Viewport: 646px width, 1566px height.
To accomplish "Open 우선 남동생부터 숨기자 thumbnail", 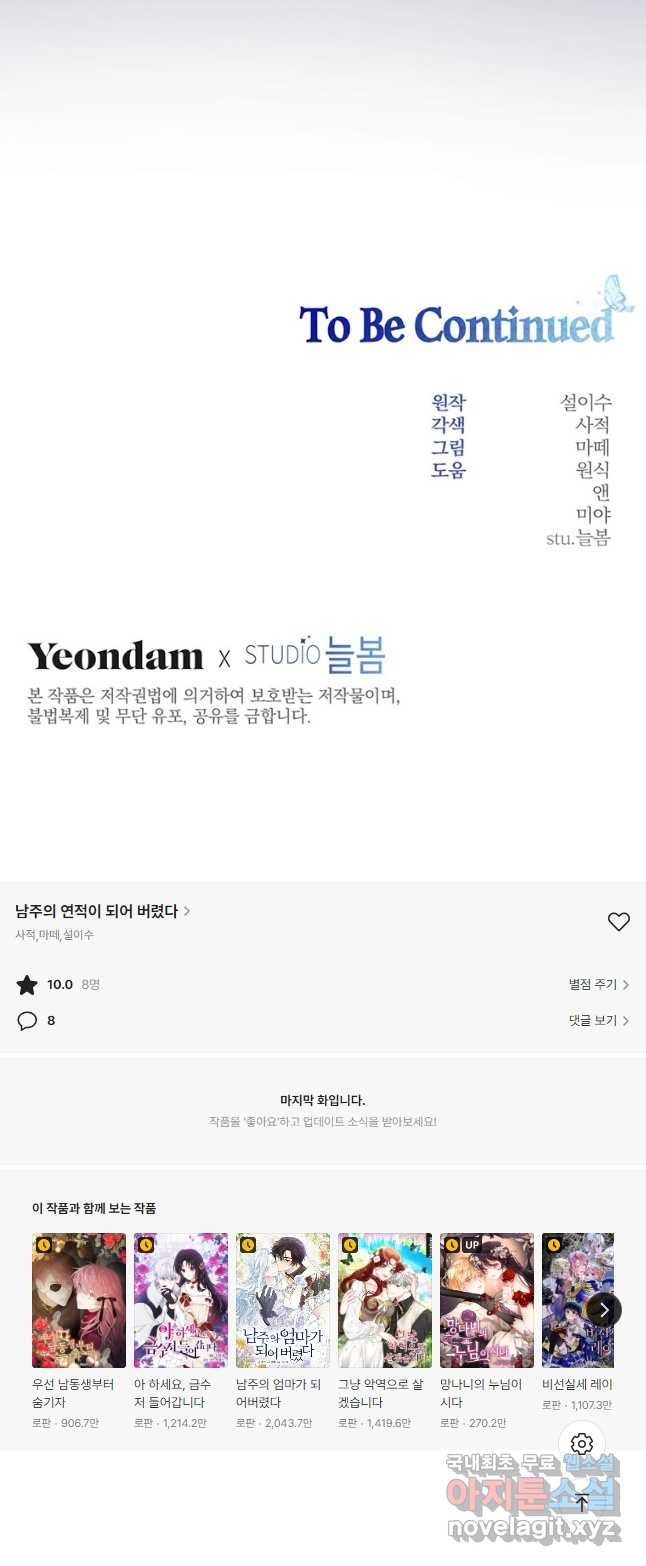I will [x=79, y=1300].
